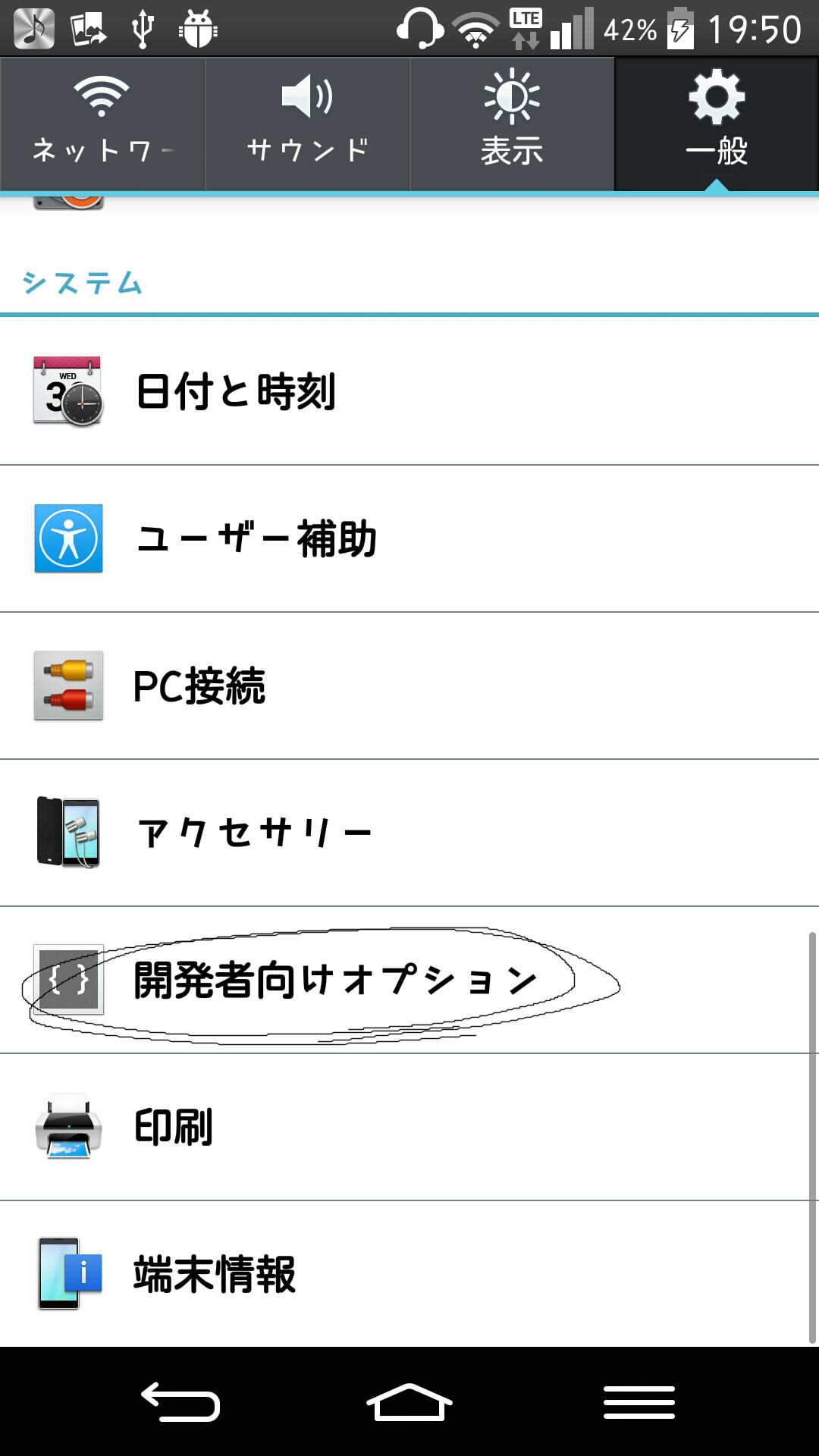Switch to the サウンド tab
This screenshot has height=1456, width=819.
coord(307,124)
